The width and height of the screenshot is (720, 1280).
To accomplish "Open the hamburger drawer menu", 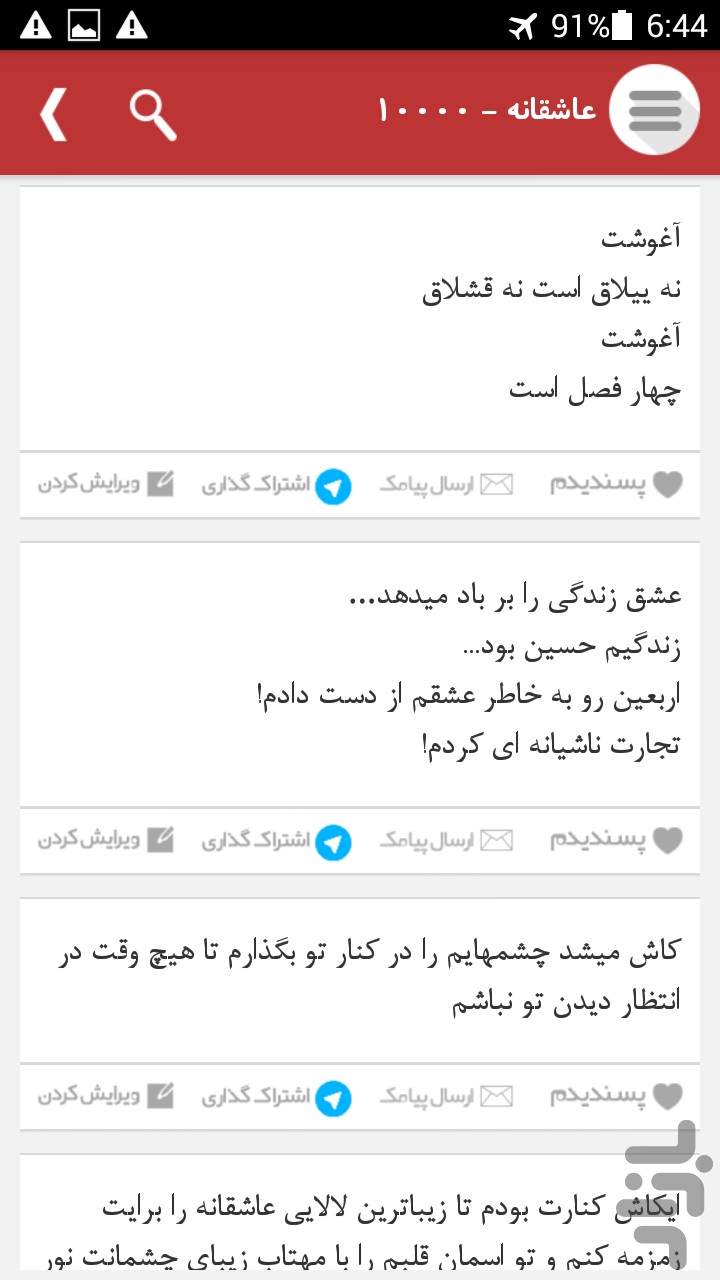I will pos(654,110).
